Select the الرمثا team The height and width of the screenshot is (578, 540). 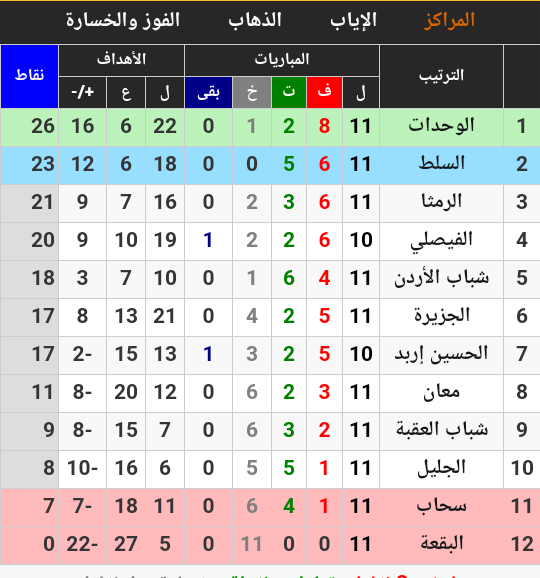click(x=441, y=202)
